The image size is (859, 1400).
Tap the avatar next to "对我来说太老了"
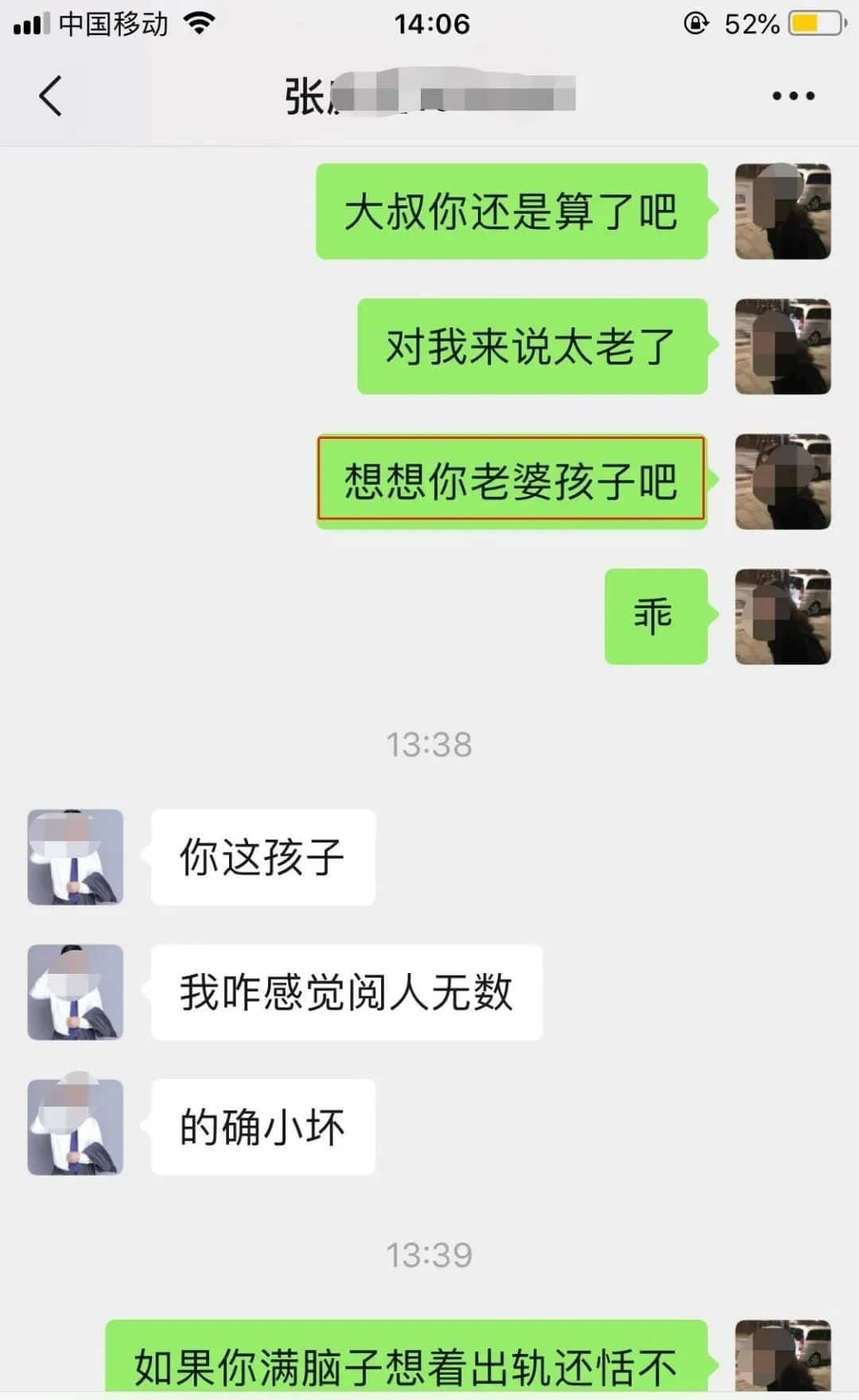783,347
